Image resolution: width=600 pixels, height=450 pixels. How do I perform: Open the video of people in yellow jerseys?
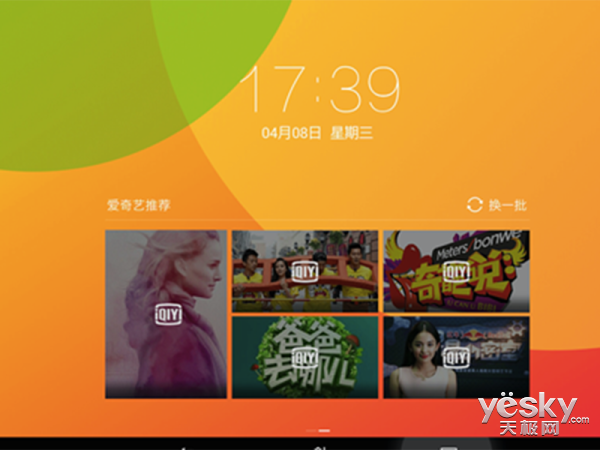click(305, 271)
